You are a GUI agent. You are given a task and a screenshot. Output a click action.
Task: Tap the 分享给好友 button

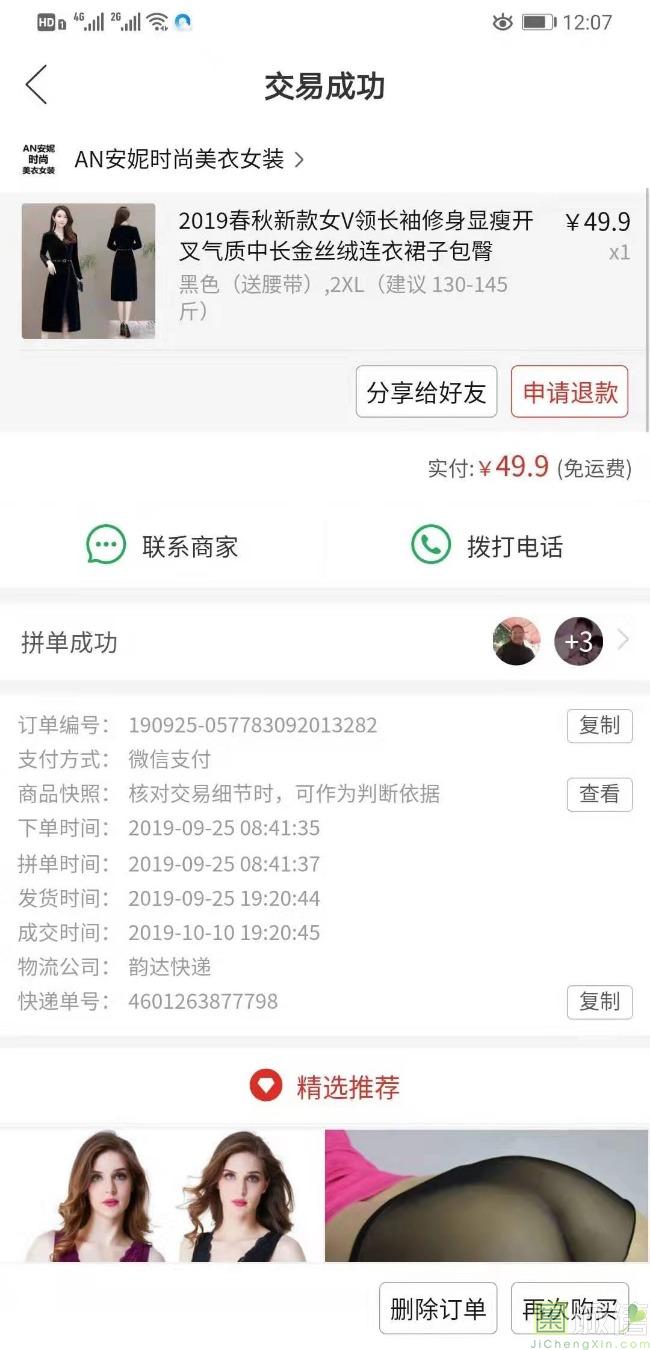(426, 392)
